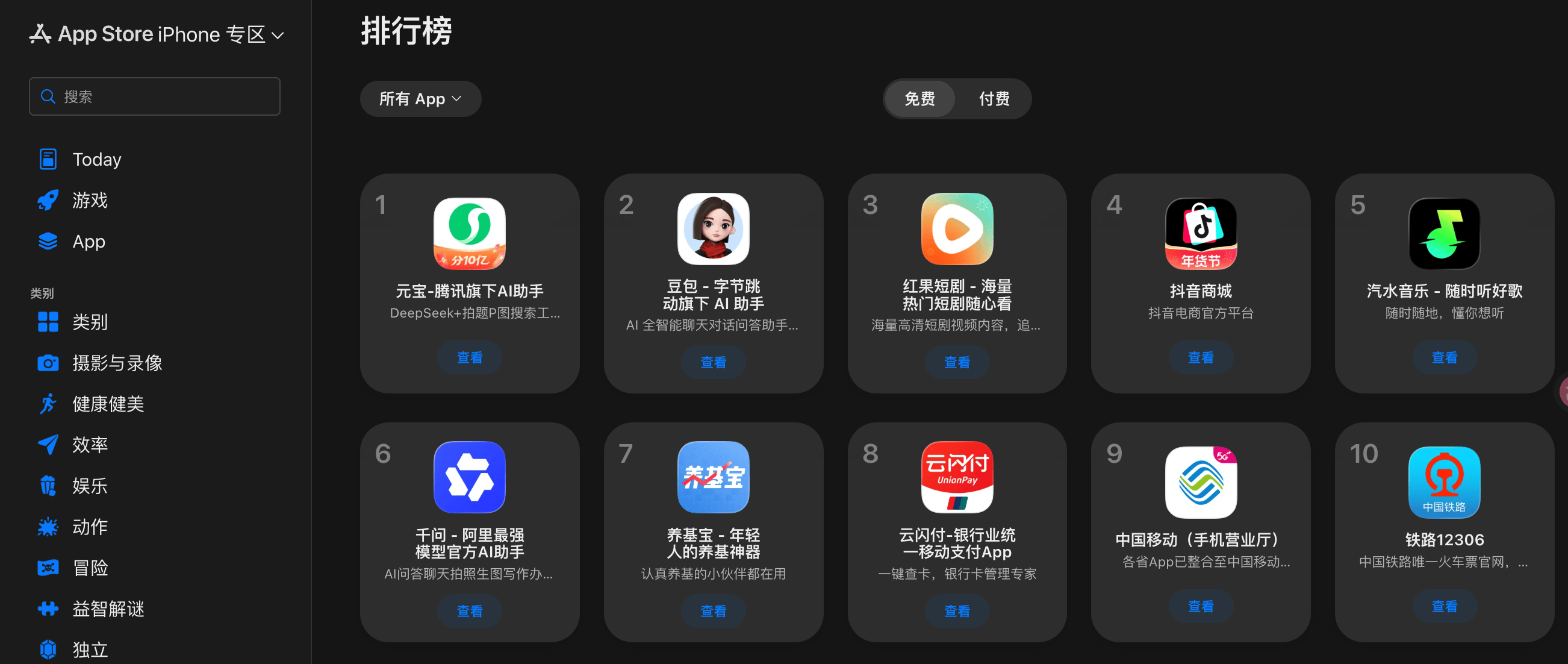Switch to the 付费 chart

coord(994,99)
